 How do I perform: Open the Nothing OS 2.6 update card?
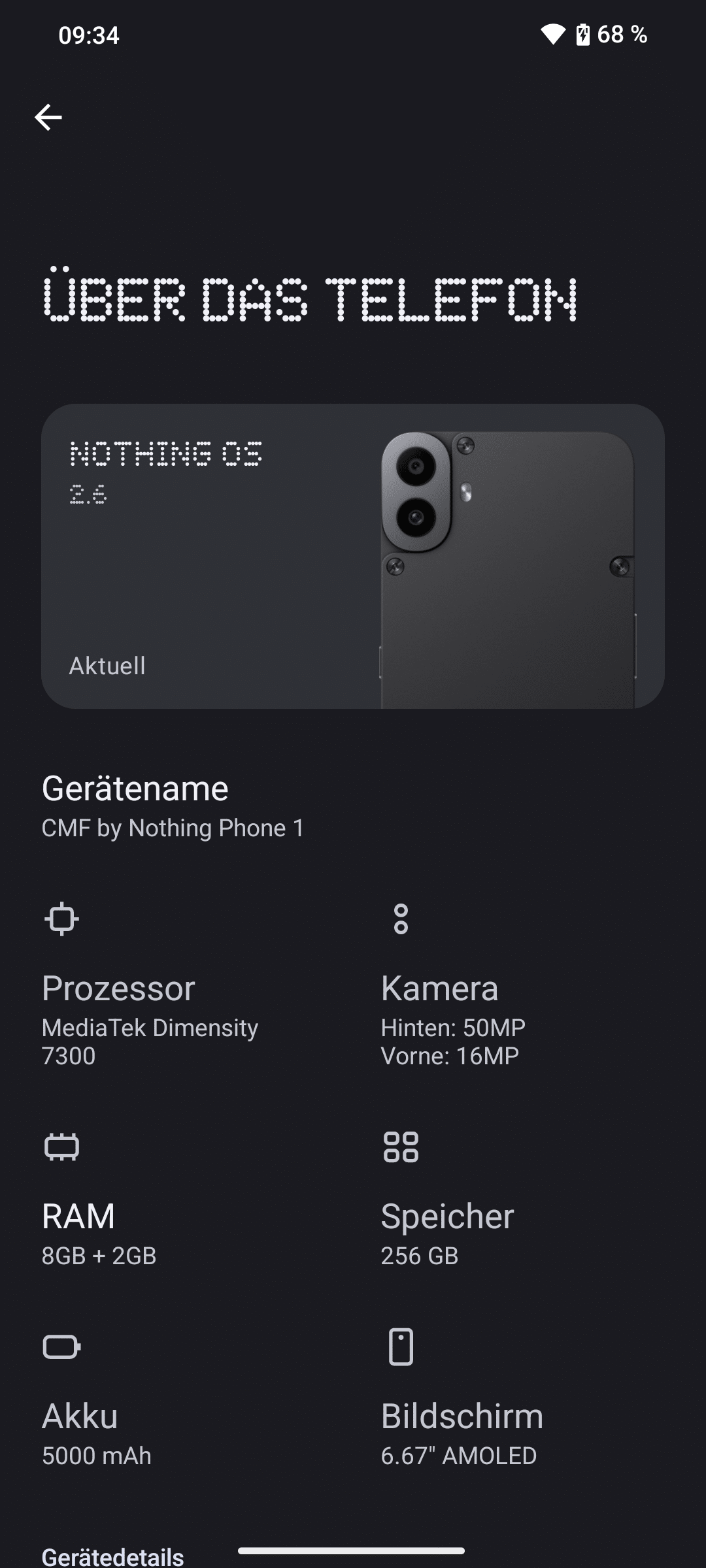click(x=352, y=555)
